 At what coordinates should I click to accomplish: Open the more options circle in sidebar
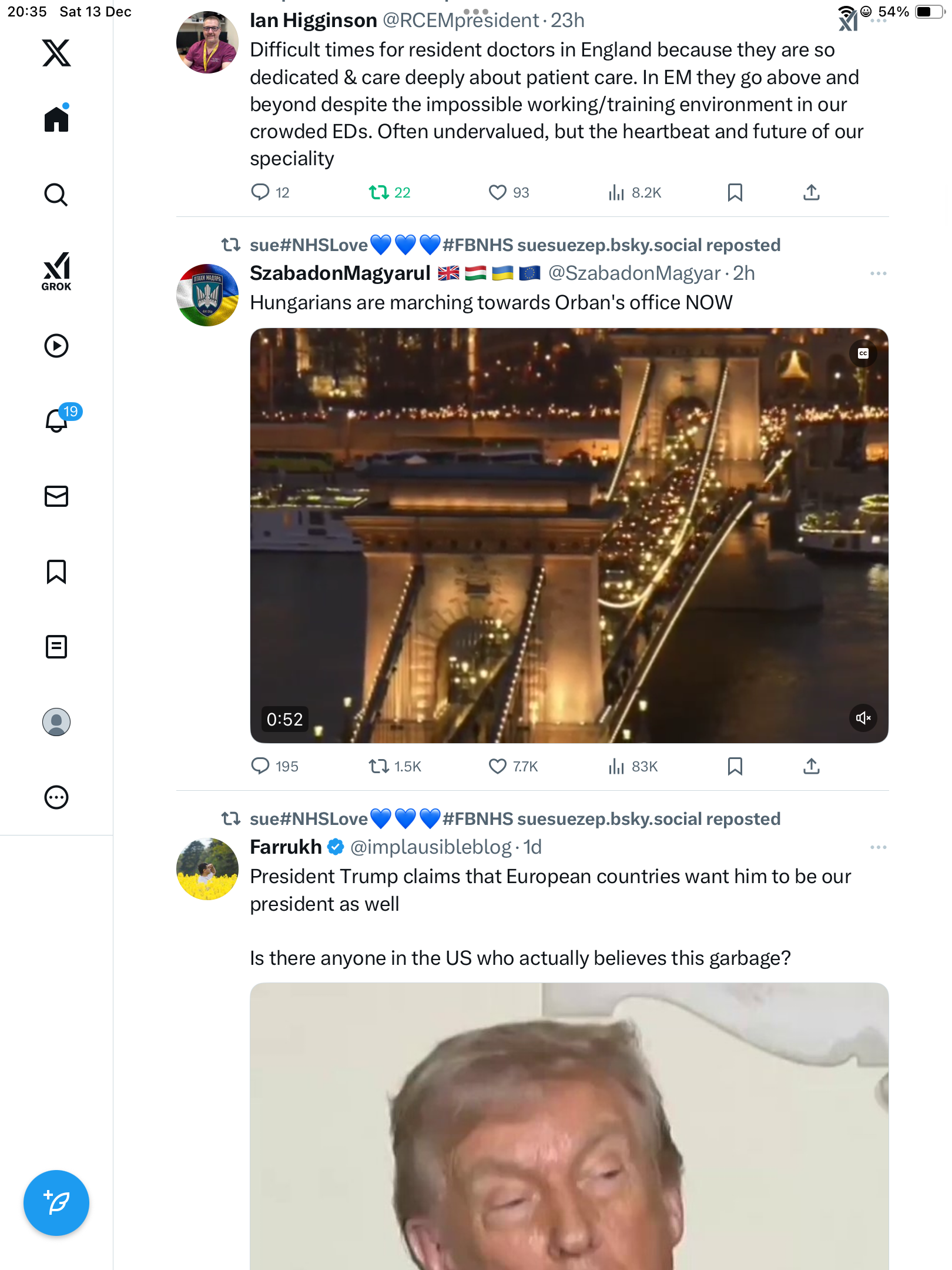pos(56,797)
